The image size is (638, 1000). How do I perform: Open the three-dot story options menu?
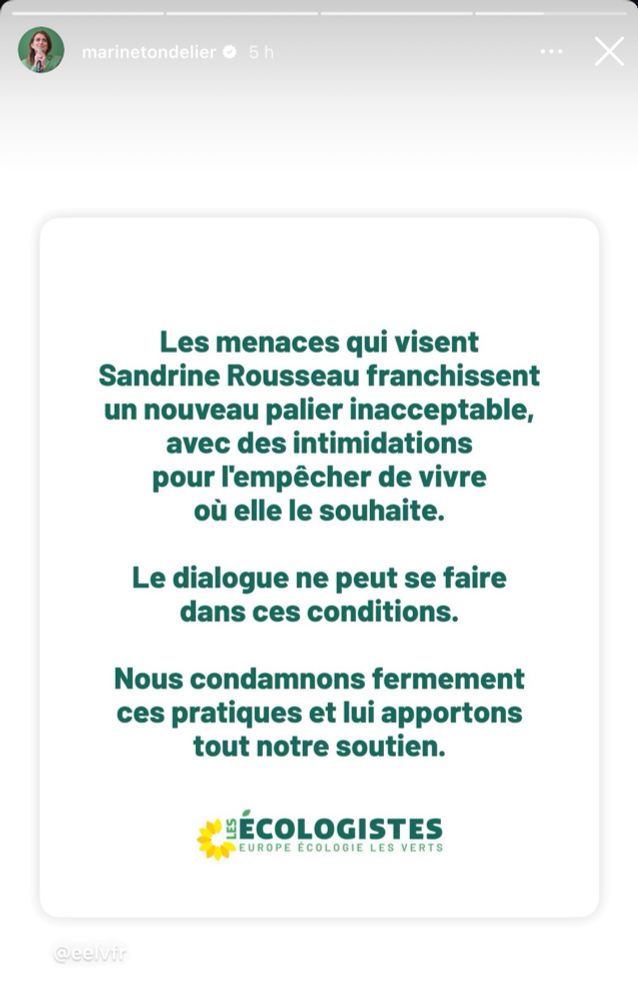pos(551,51)
